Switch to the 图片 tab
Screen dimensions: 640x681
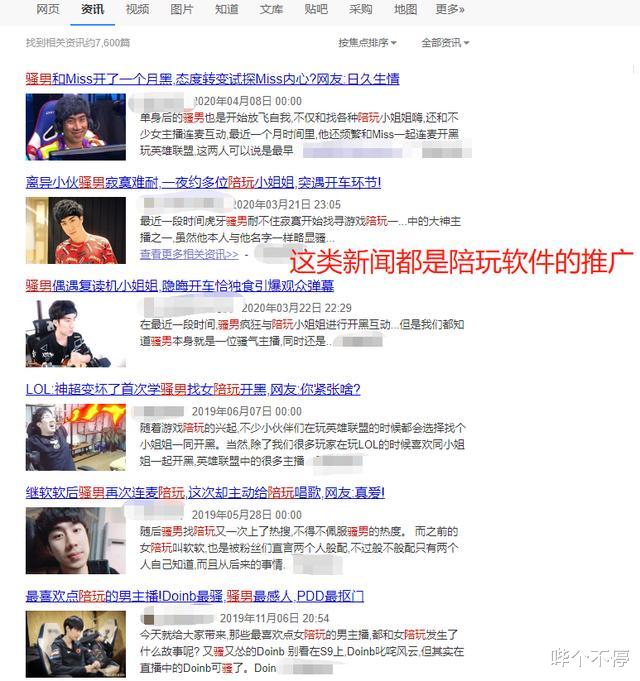182,9
